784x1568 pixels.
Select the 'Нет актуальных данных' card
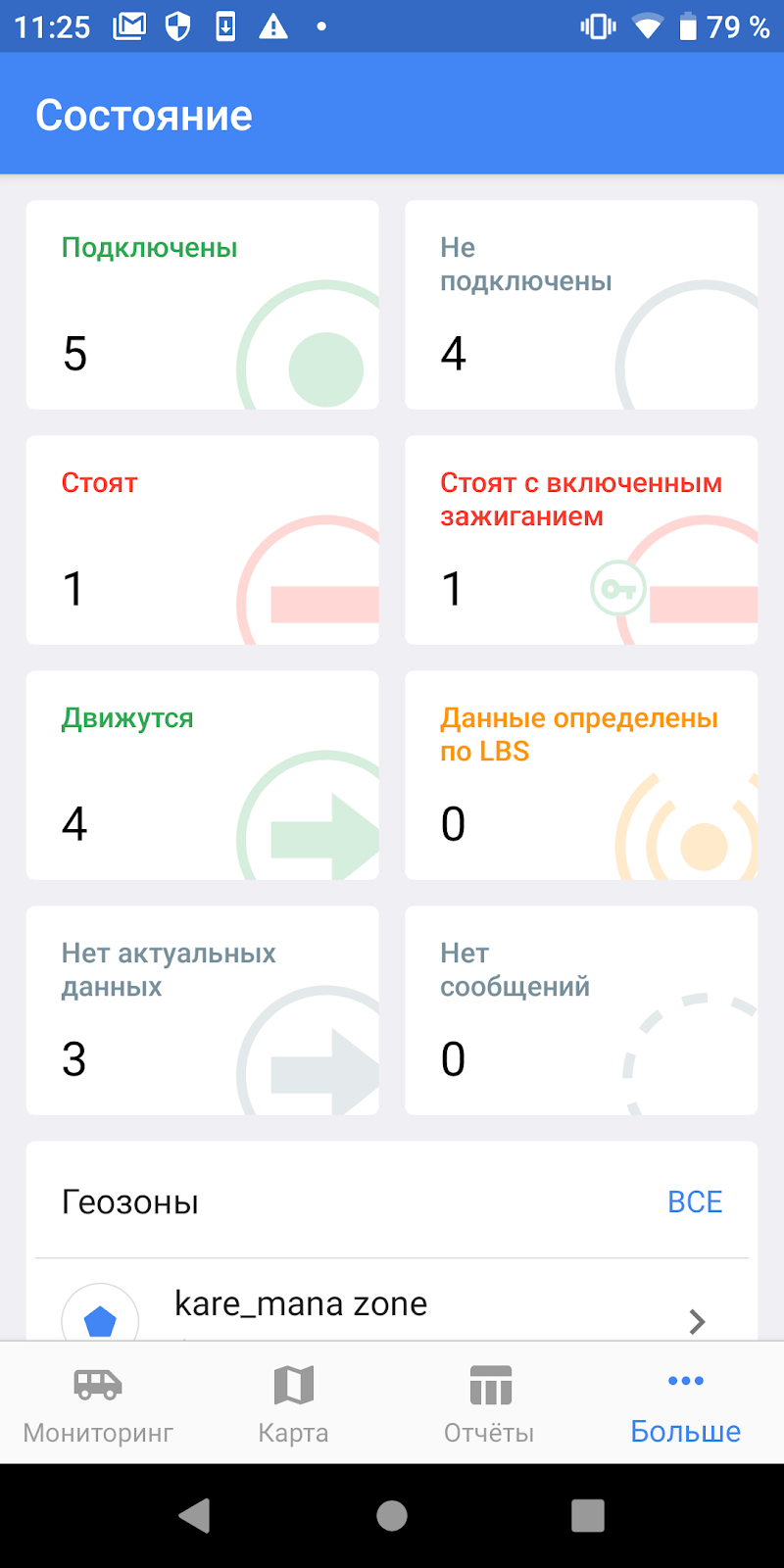202,1009
